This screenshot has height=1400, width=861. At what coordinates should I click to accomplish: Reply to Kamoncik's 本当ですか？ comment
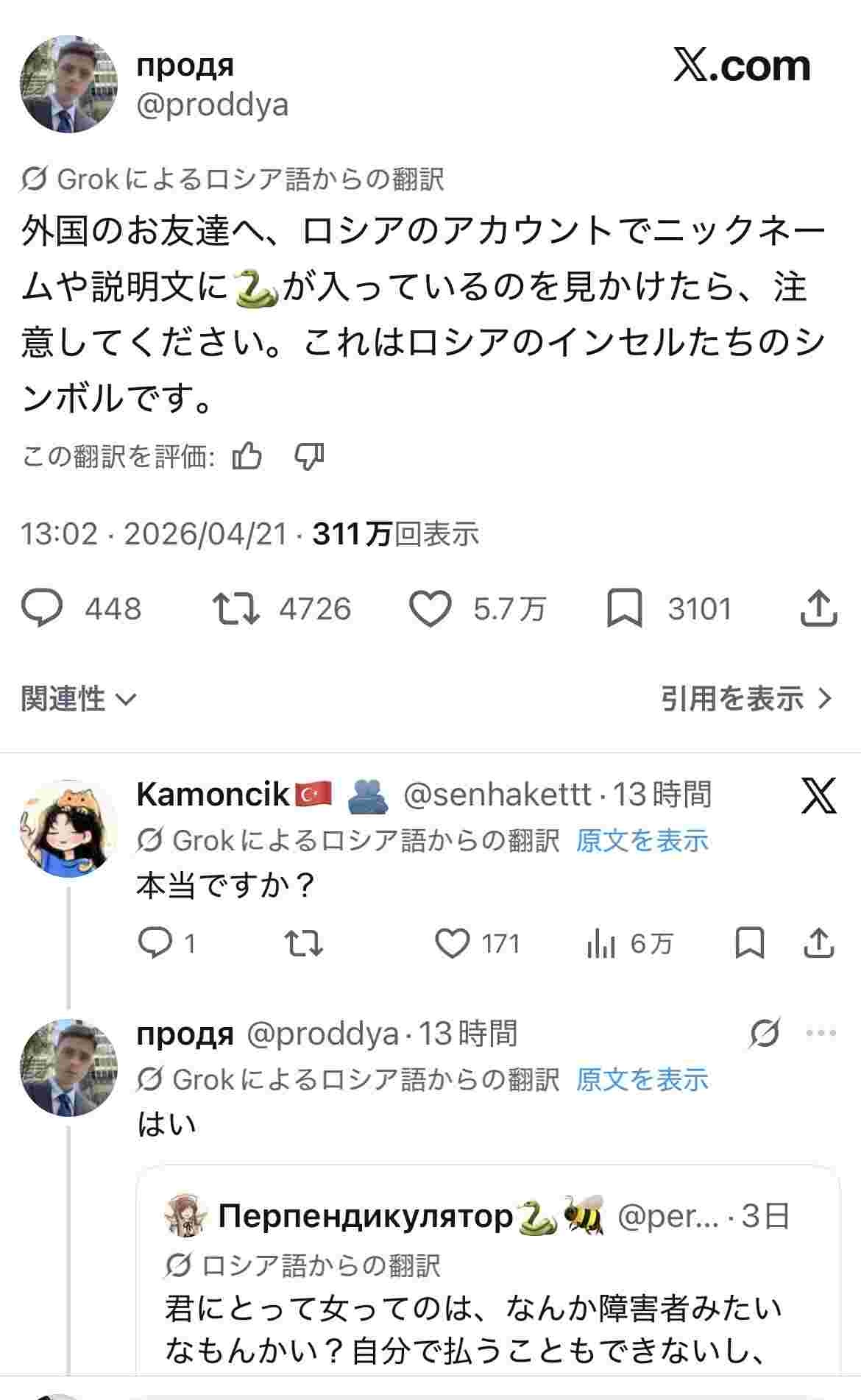point(155,943)
